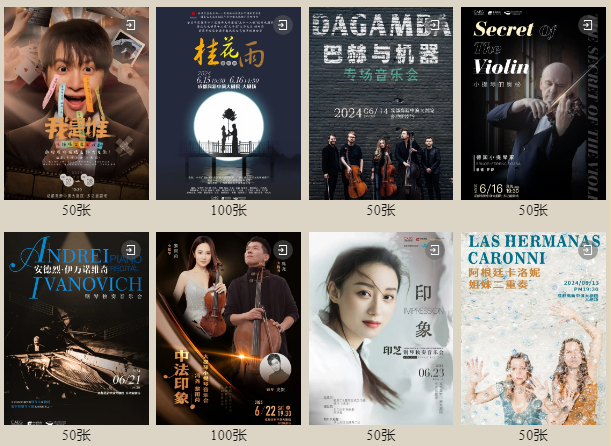
Task: Tap enter icon on Las Hermanas Caronni poster
Action: click(x=588, y=249)
